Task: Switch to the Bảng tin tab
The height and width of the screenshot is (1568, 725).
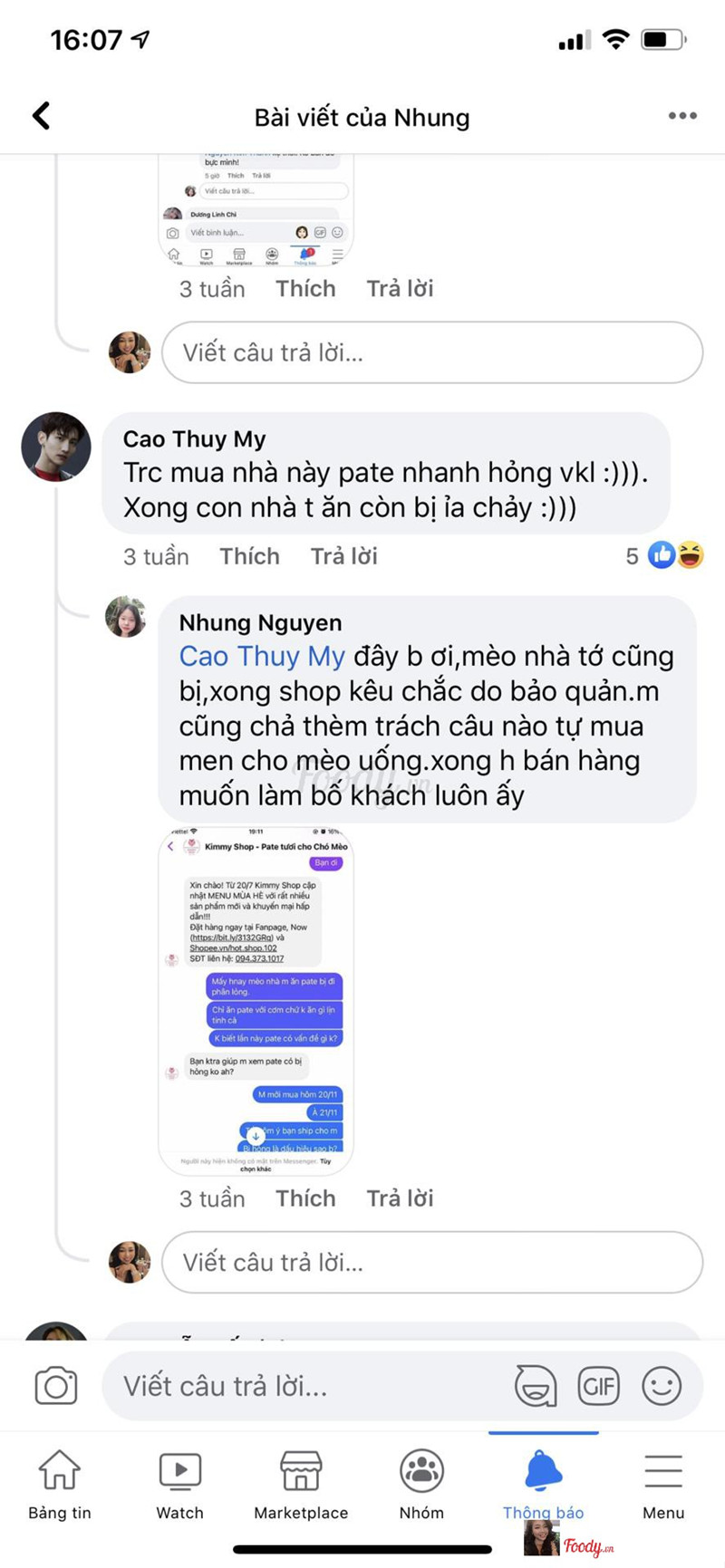Action: 60,1486
